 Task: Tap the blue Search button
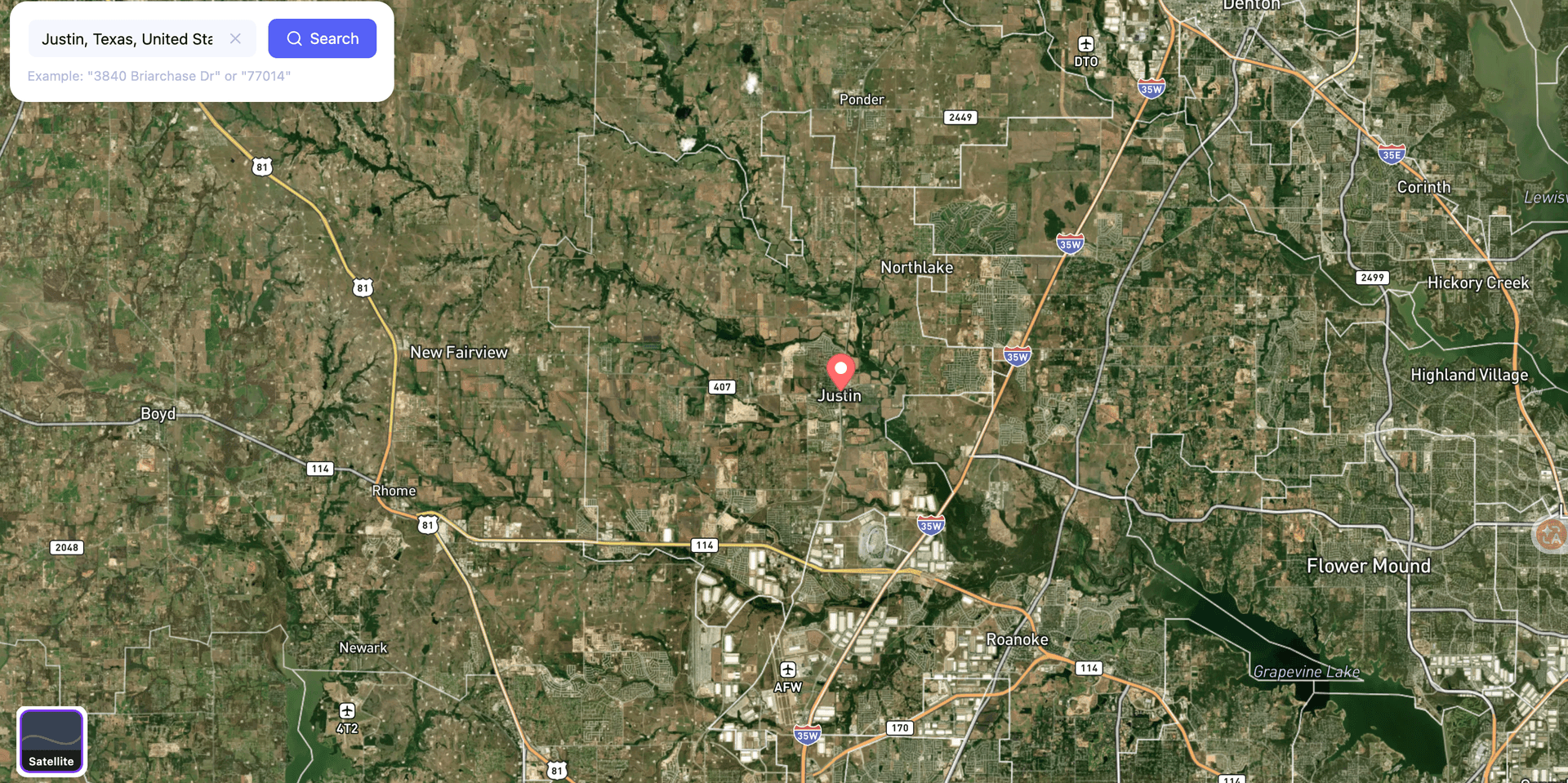point(322,38)
